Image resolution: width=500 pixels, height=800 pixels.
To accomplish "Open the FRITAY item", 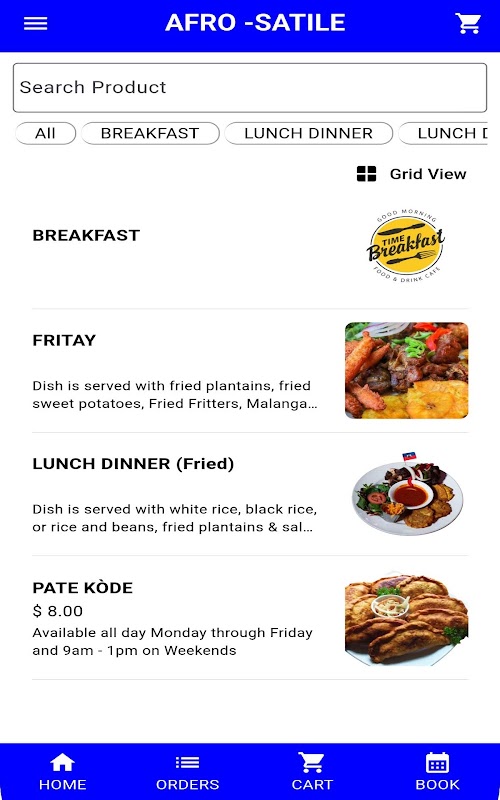I will (250, 370).
